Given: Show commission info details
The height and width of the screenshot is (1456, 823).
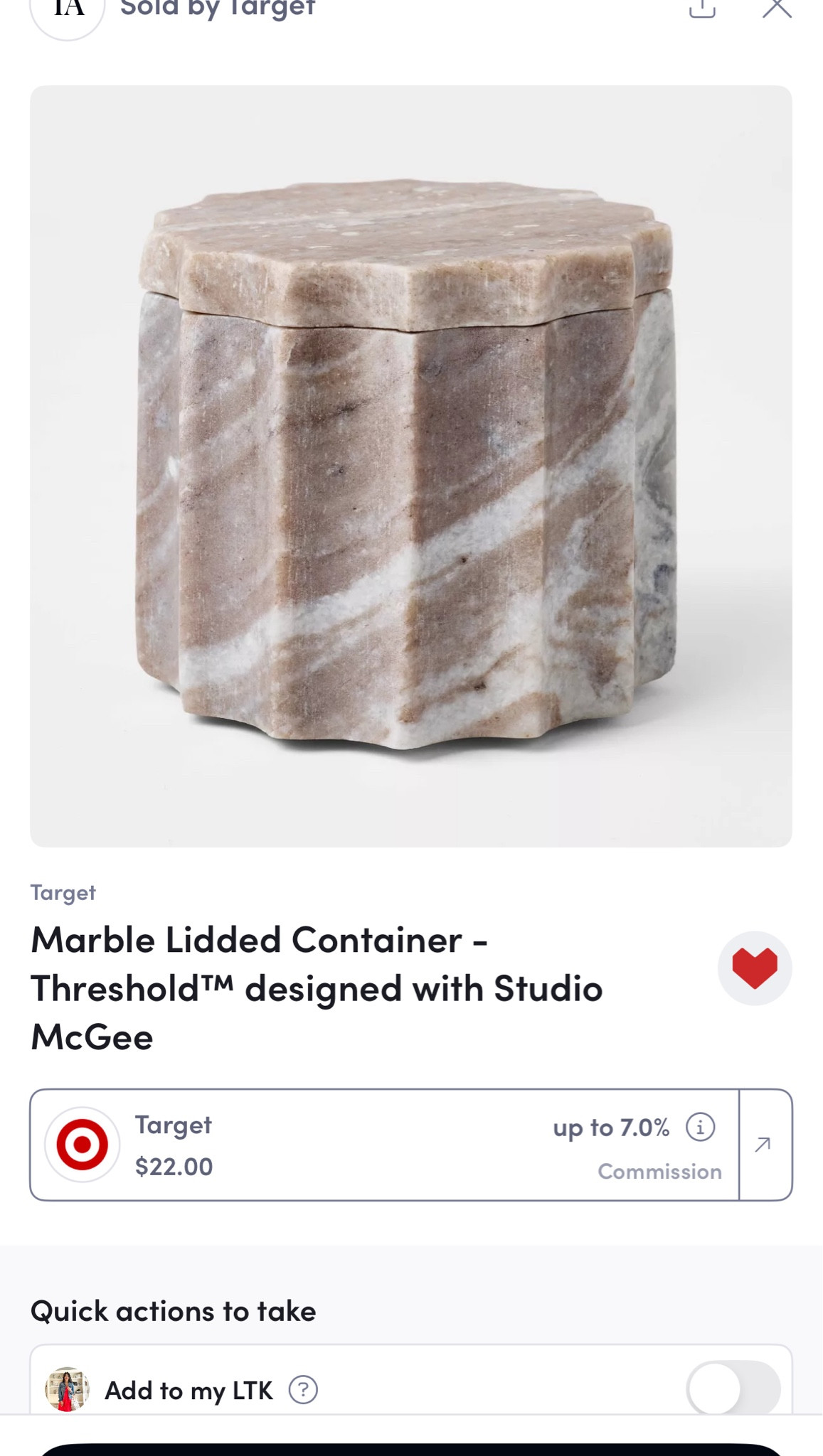Looking at the screenshot, I should [x=701, y=1128].
